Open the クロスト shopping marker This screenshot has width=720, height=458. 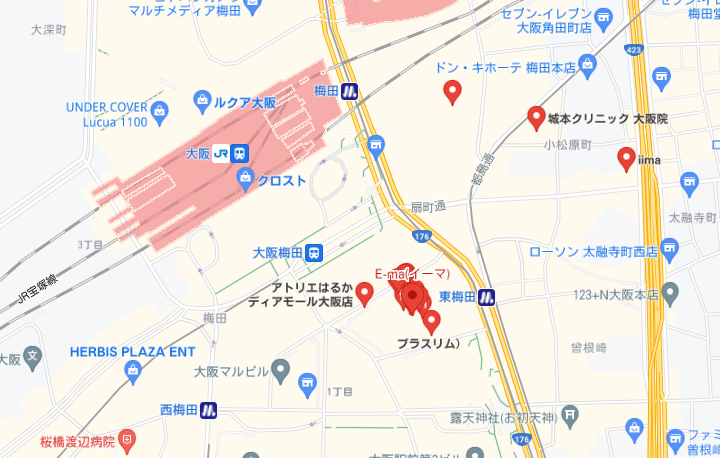245,179
